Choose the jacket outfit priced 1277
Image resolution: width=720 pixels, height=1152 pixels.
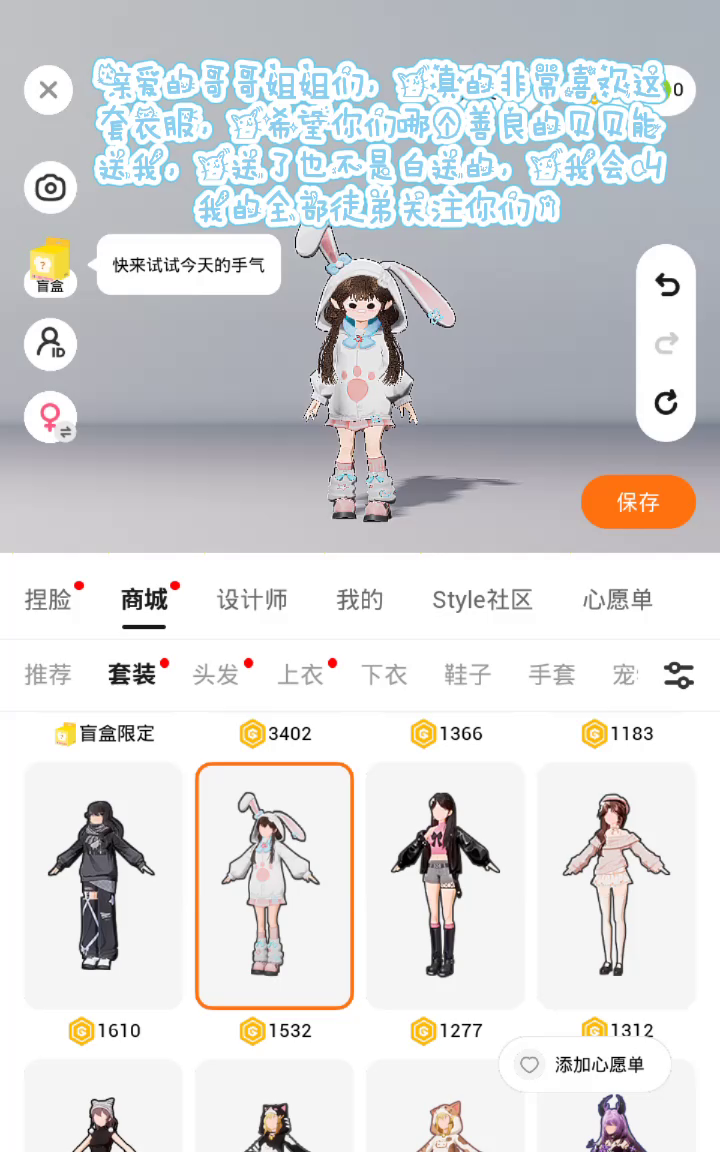pyautogui.click(x=445, y=886)
